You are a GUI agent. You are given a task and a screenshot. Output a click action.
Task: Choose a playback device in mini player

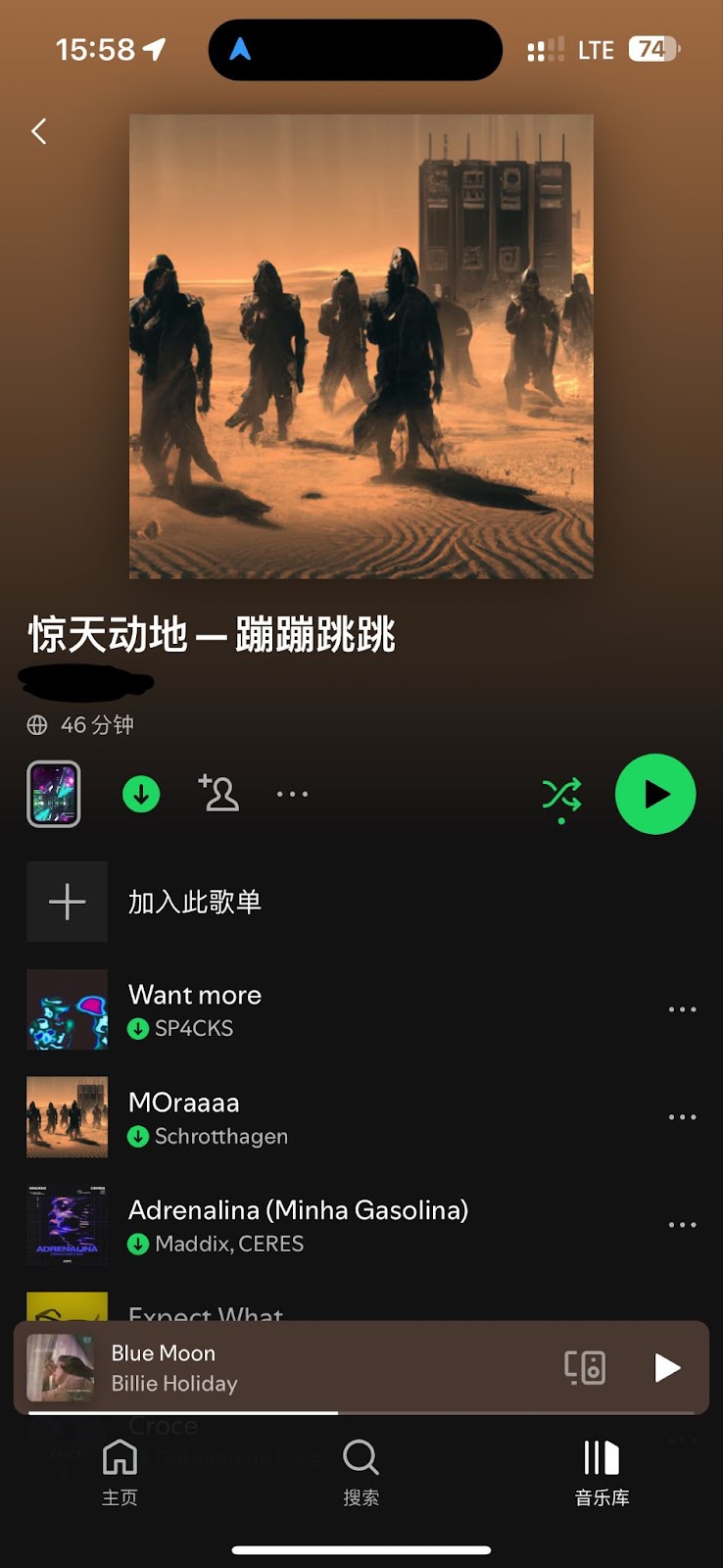(x=585, y=1367)
